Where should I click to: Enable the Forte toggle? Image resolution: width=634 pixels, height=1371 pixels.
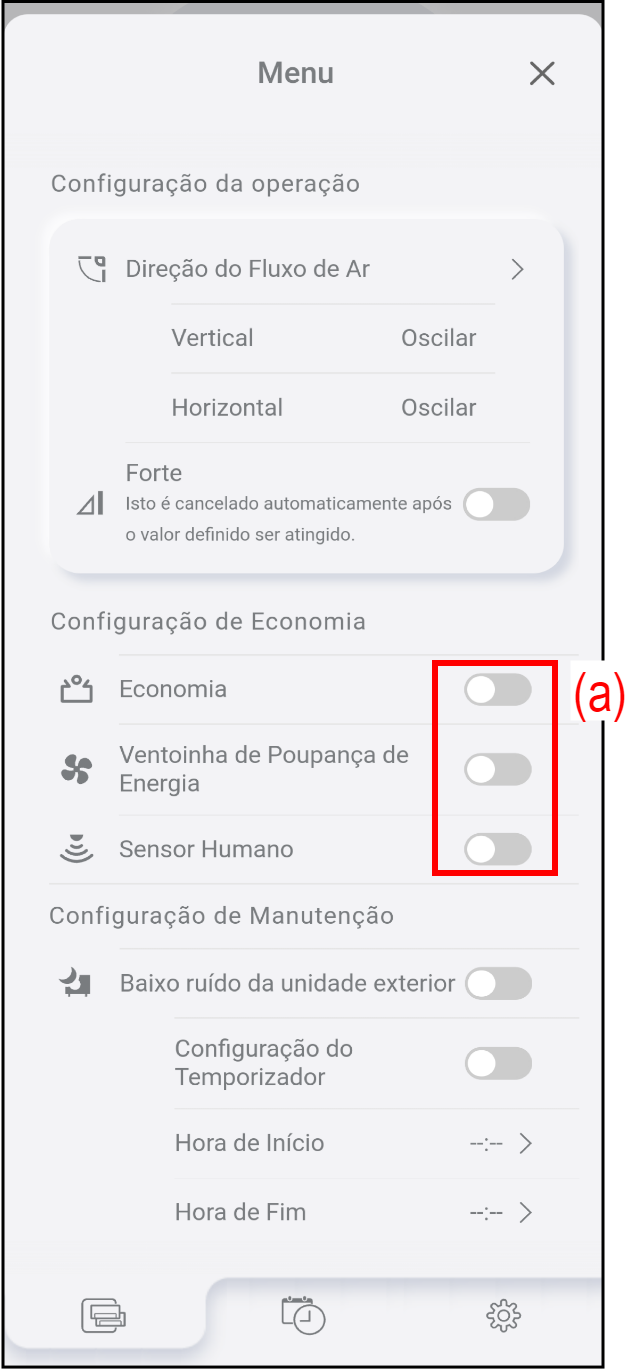(x=497, y=505)
